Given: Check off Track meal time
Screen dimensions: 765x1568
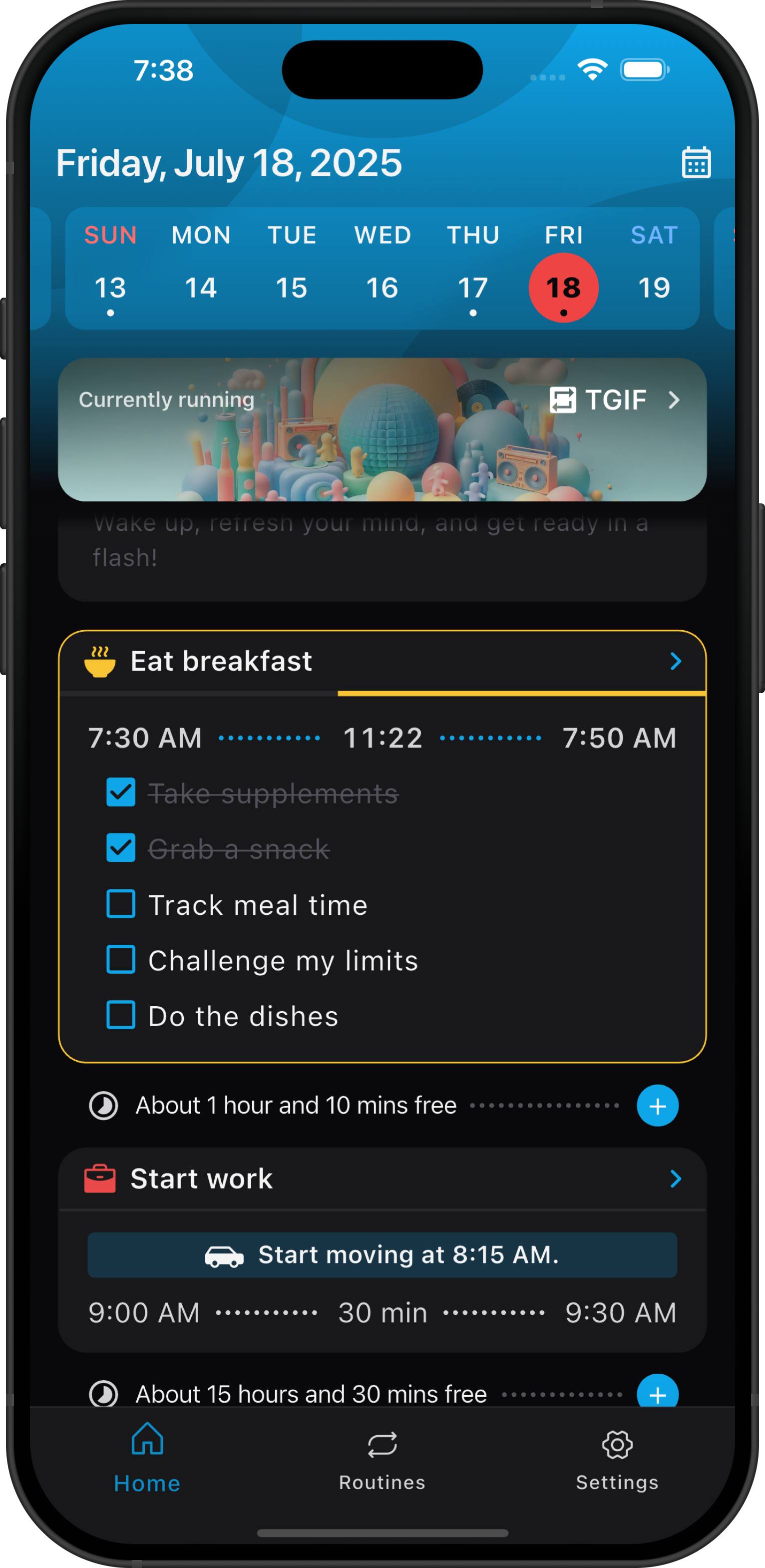Looking at the screenshot, I should point(120,904).
